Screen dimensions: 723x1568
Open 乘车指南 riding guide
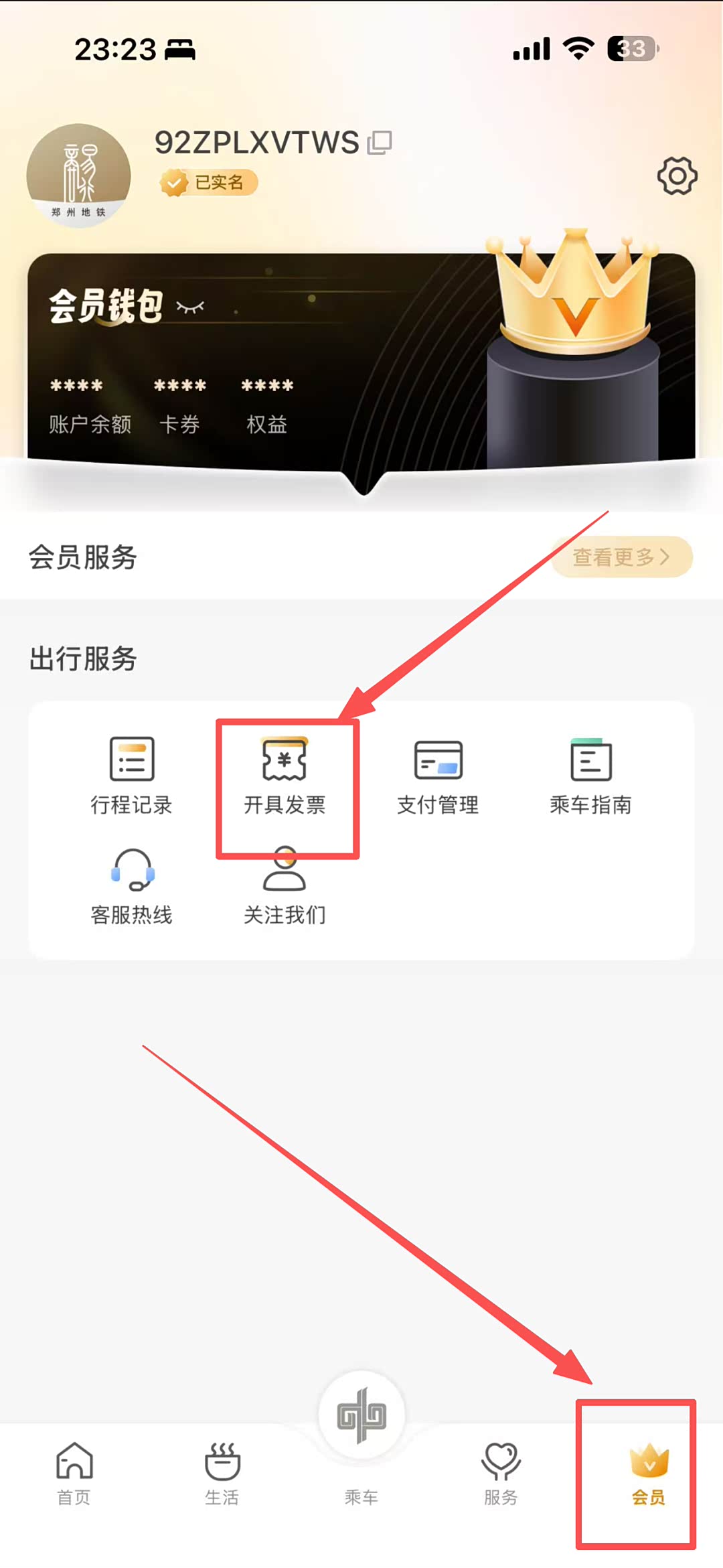590,776
